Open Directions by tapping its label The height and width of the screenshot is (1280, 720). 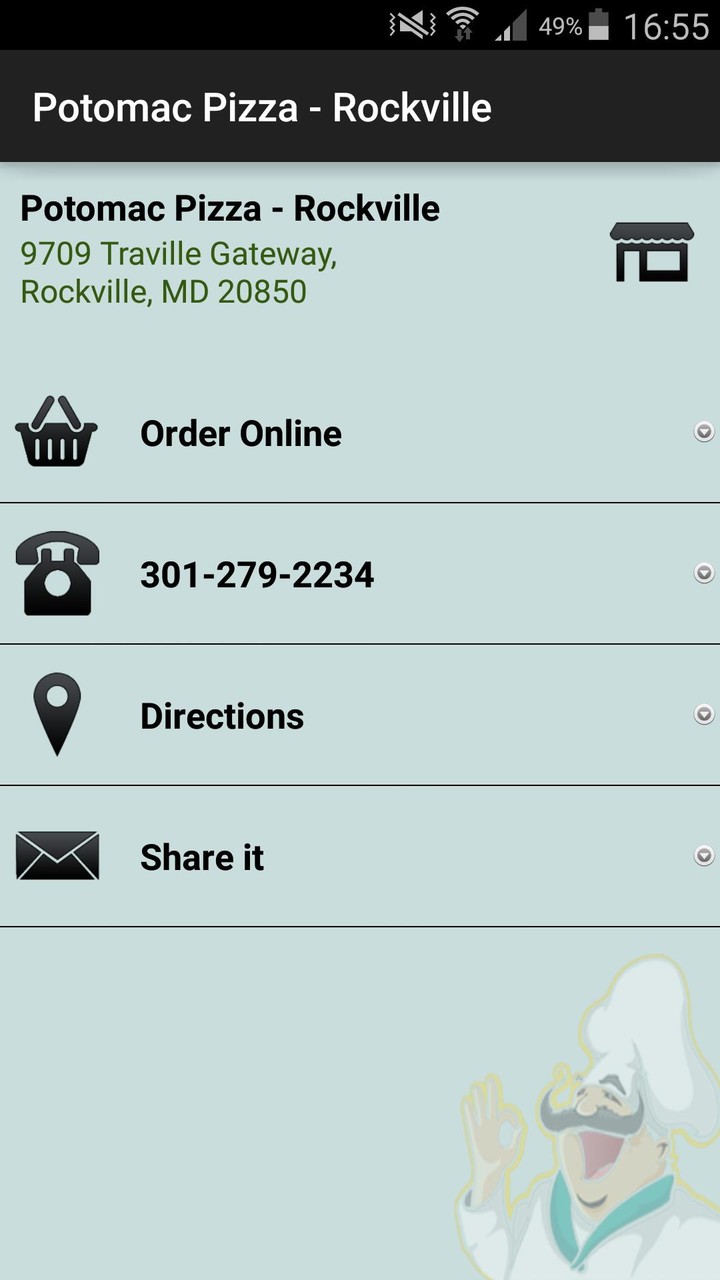[222, 714]
